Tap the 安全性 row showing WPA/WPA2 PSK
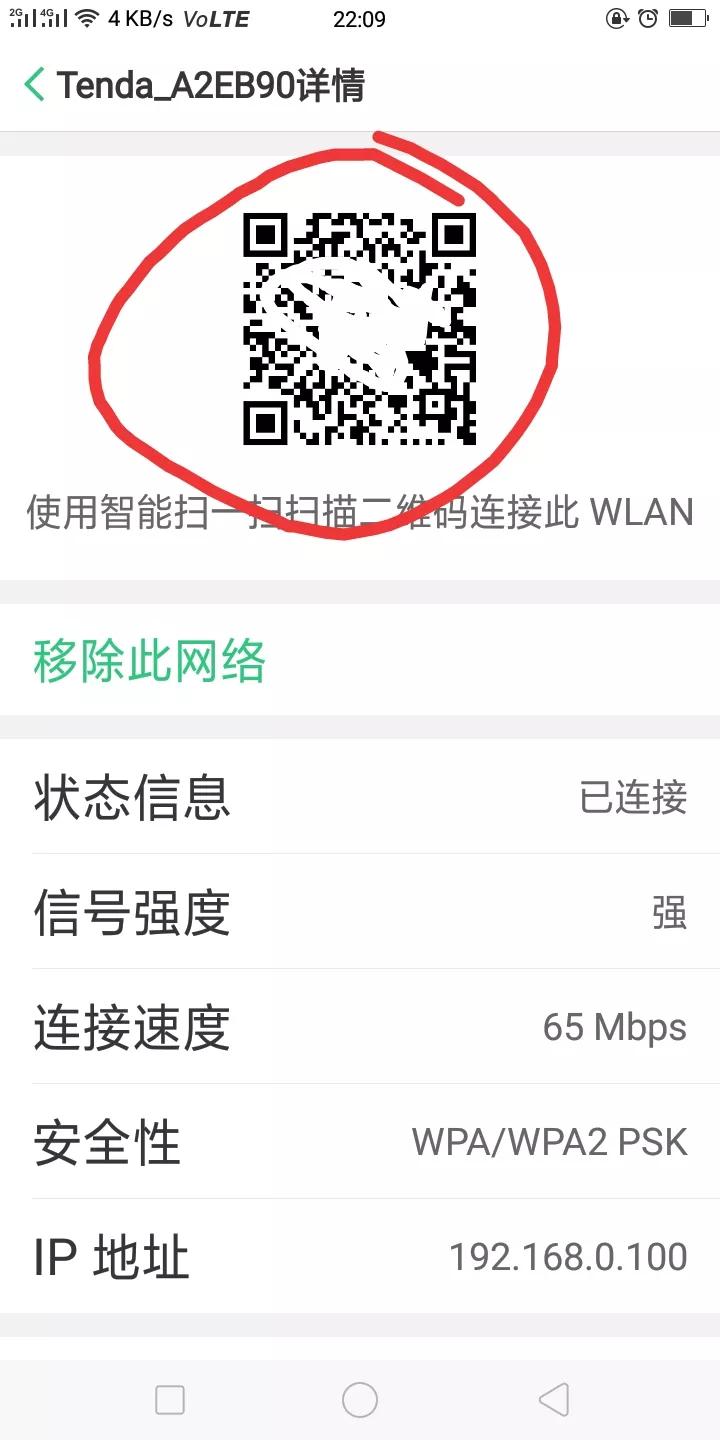Screen dimensions: 720x1440 point(360,1140)
